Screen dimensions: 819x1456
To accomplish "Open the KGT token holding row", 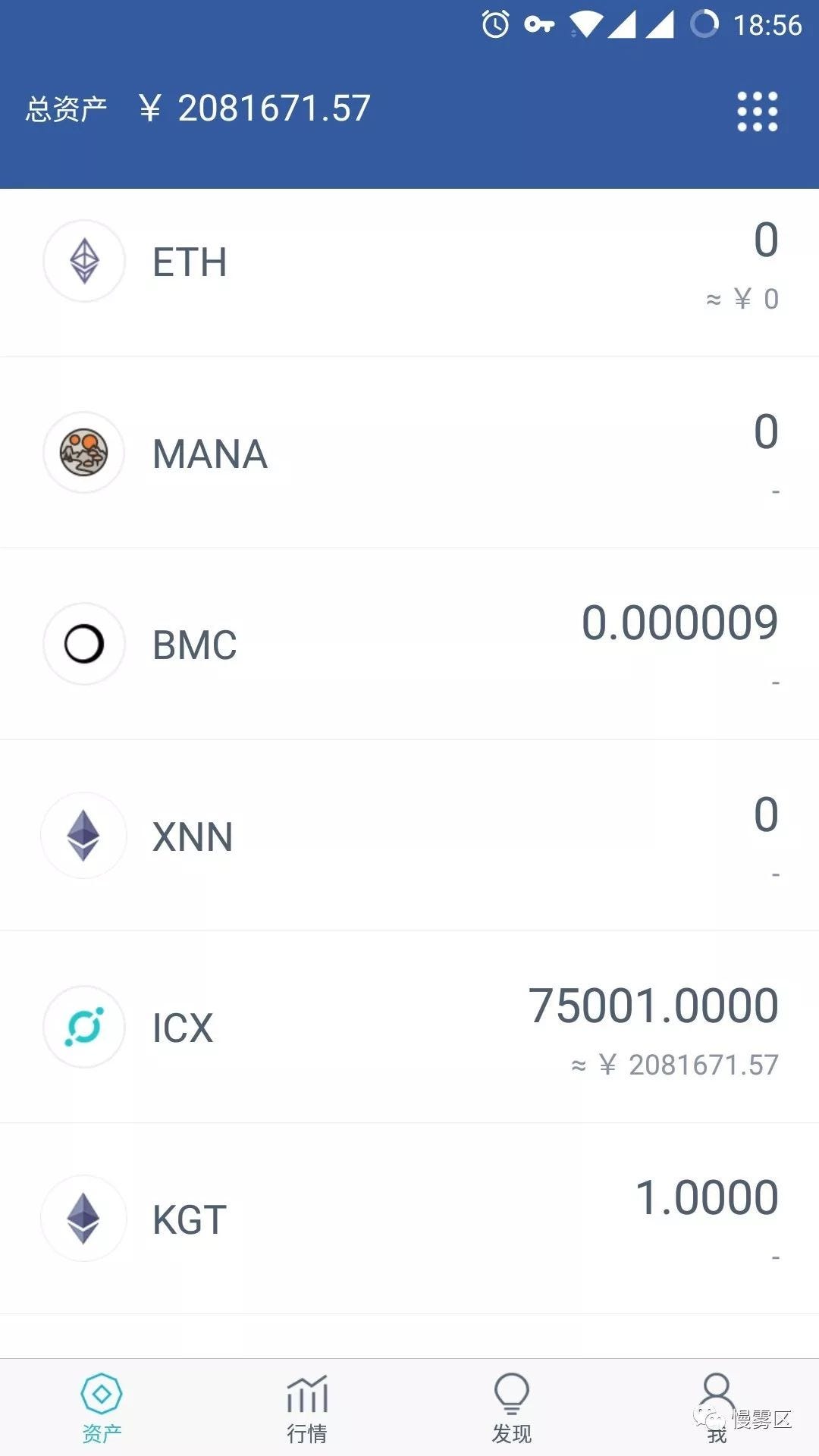I will tap(409, 1218).
